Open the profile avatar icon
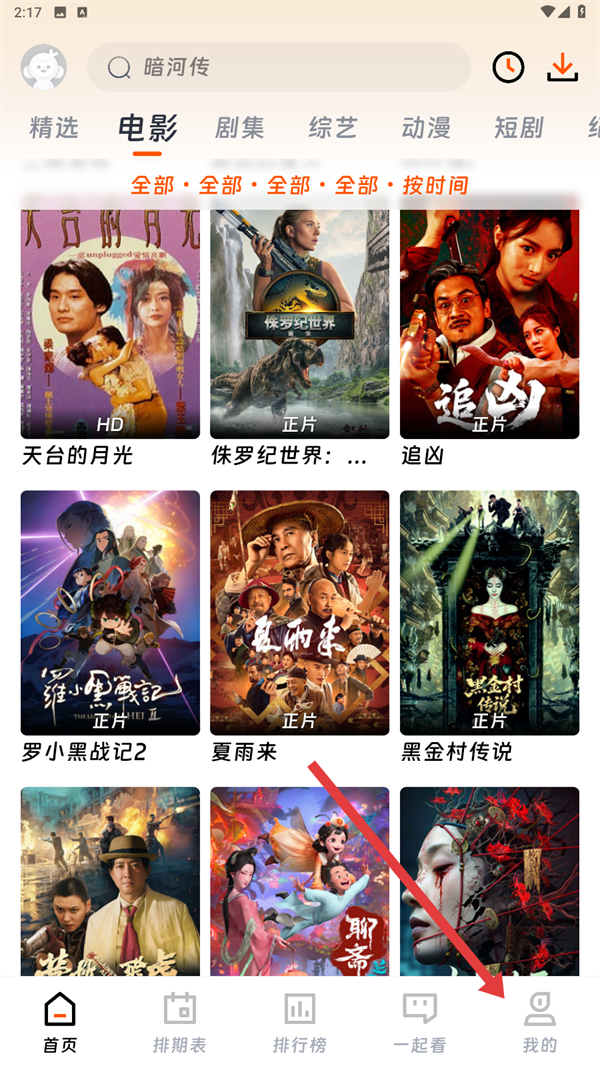 tap(43, 67)
